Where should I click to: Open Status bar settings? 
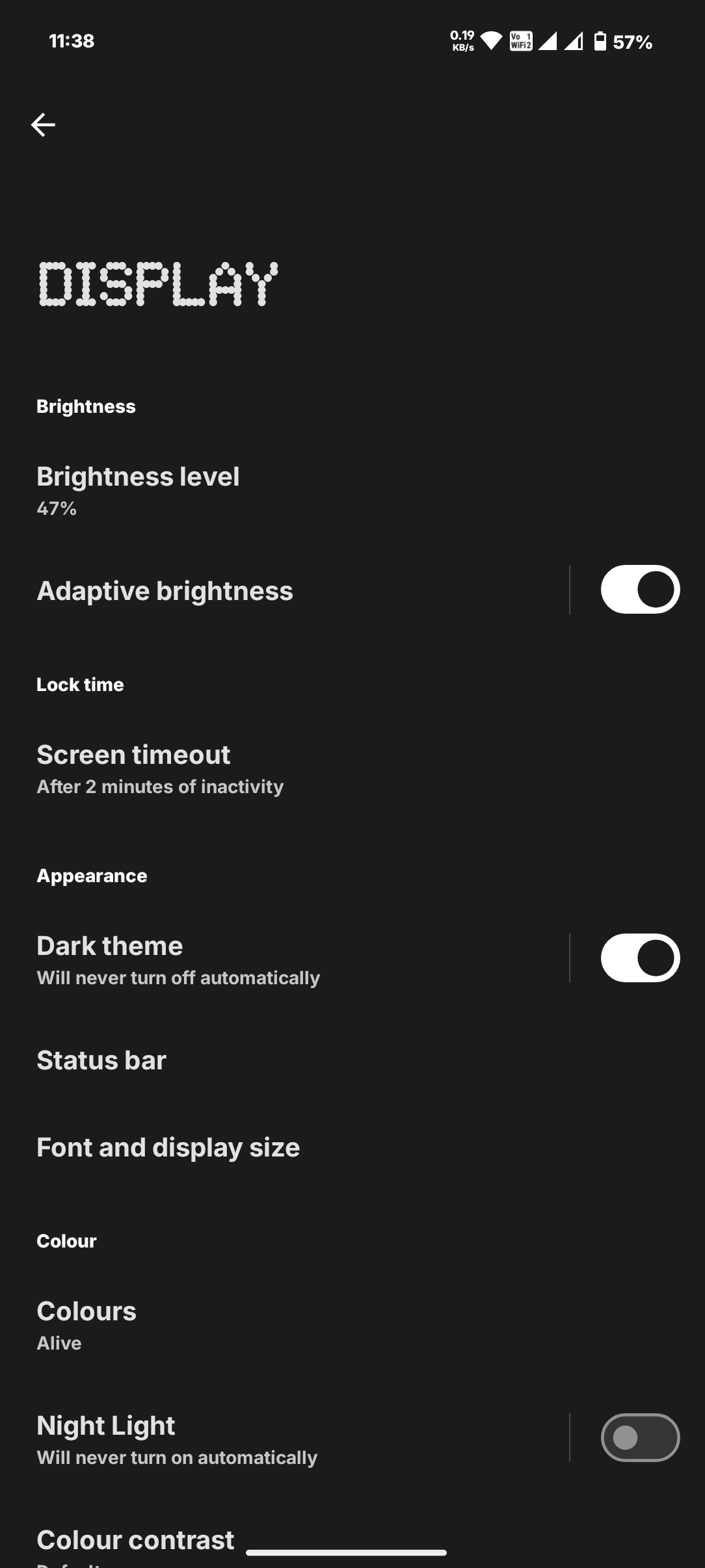(x=101, y=1060)
